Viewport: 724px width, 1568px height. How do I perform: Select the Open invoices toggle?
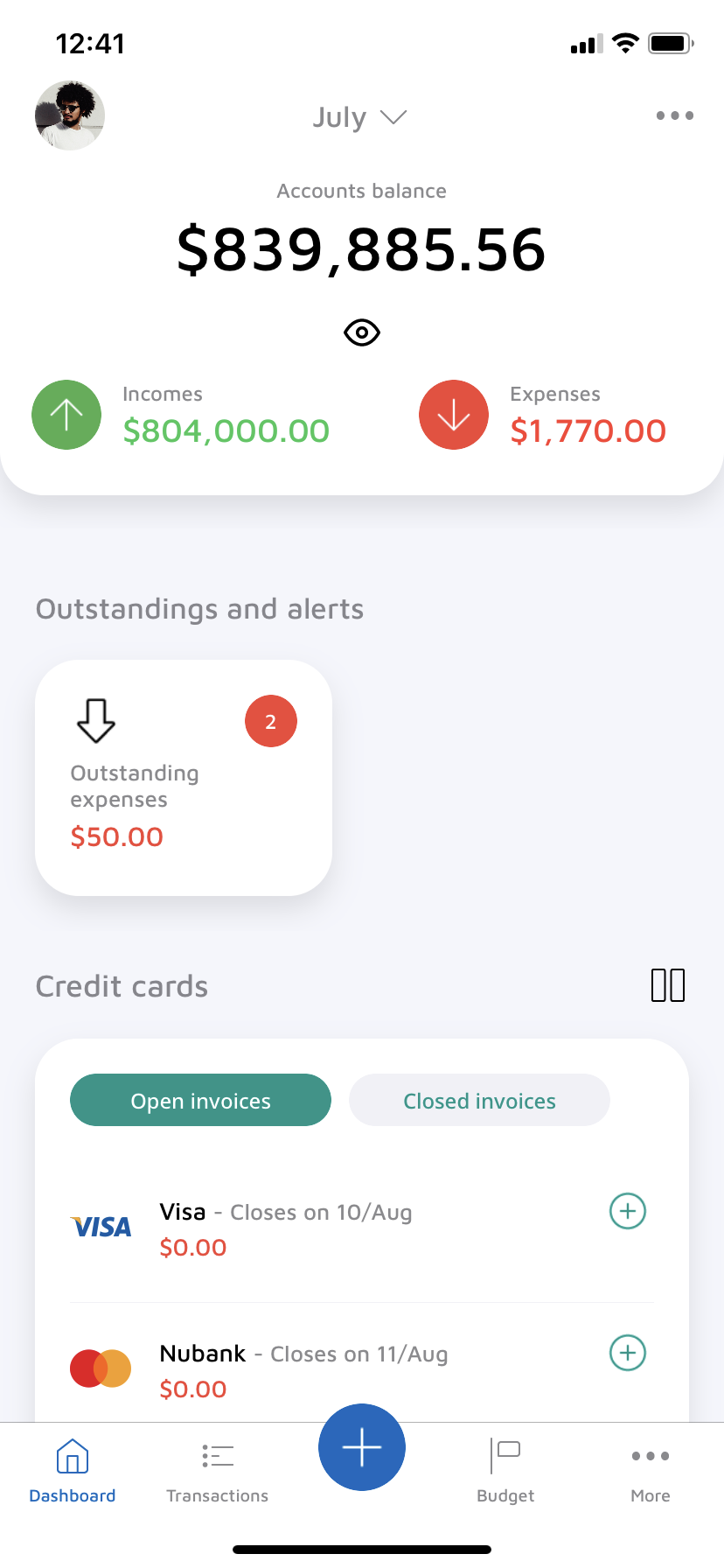[199, 1100]
